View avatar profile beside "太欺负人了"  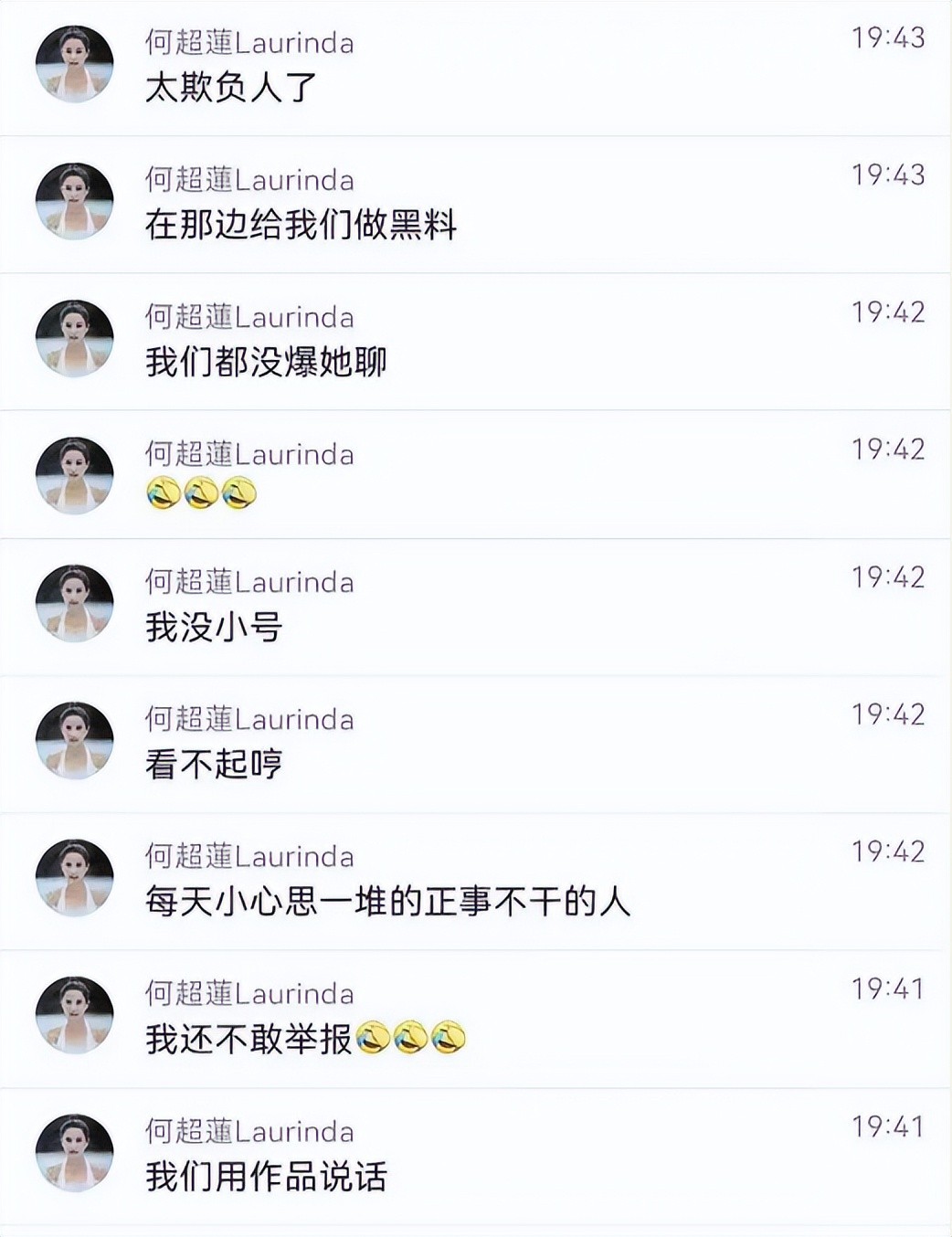pyautogui.click(x=74, y=64)
